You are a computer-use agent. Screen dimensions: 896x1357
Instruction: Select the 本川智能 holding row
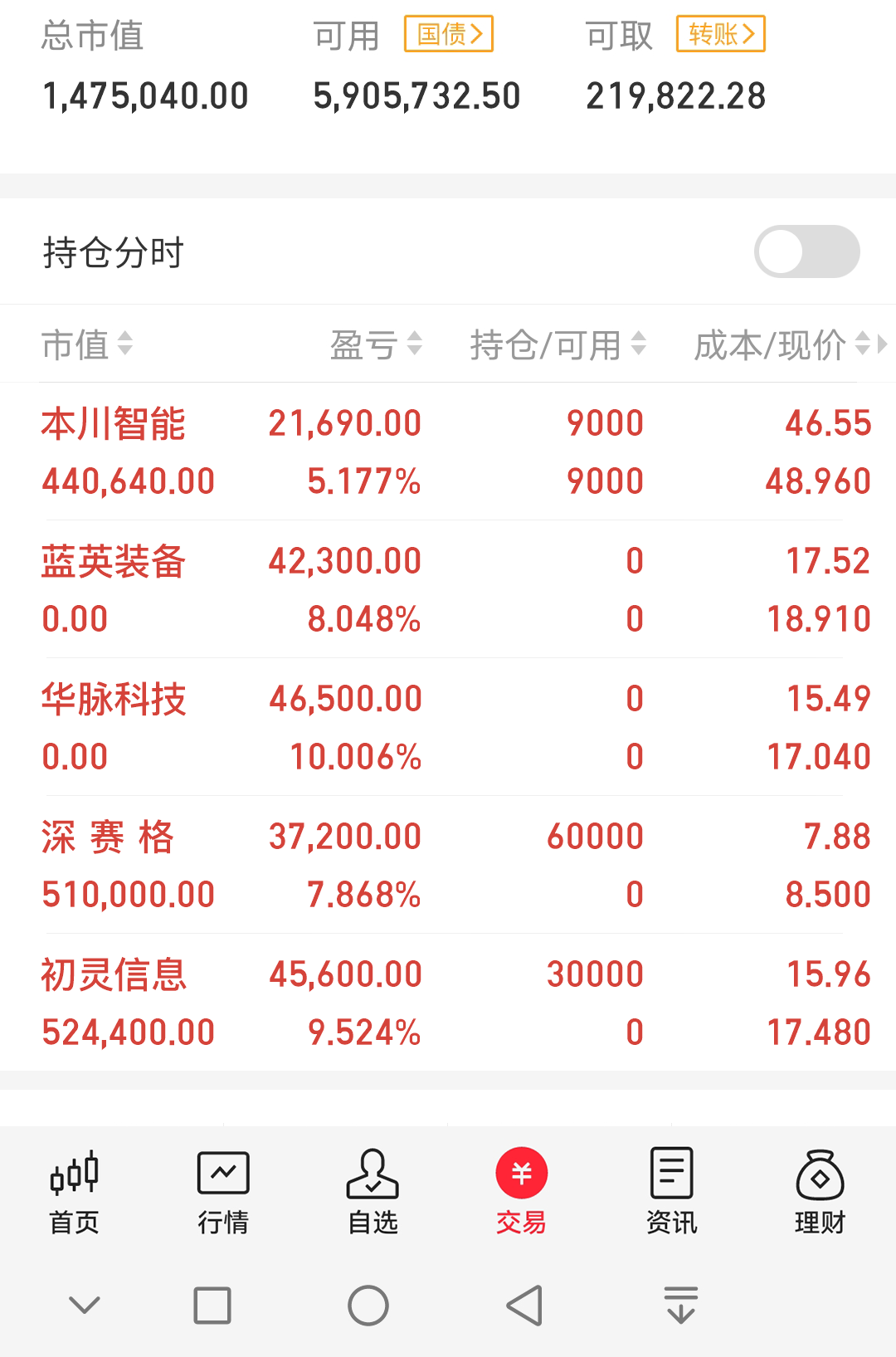tap(115, 422)
